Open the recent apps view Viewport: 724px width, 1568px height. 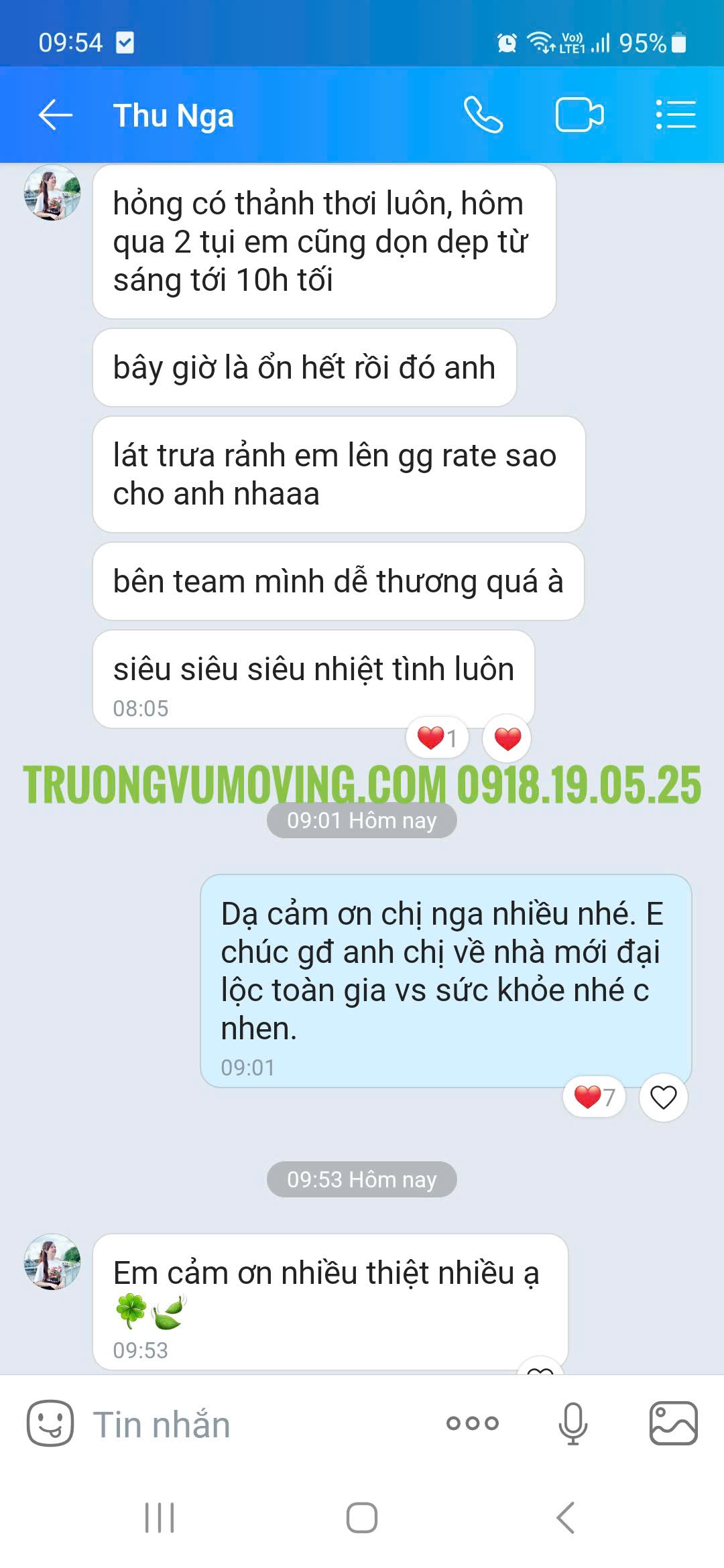pyautogui.click(x=160, y=1518)
